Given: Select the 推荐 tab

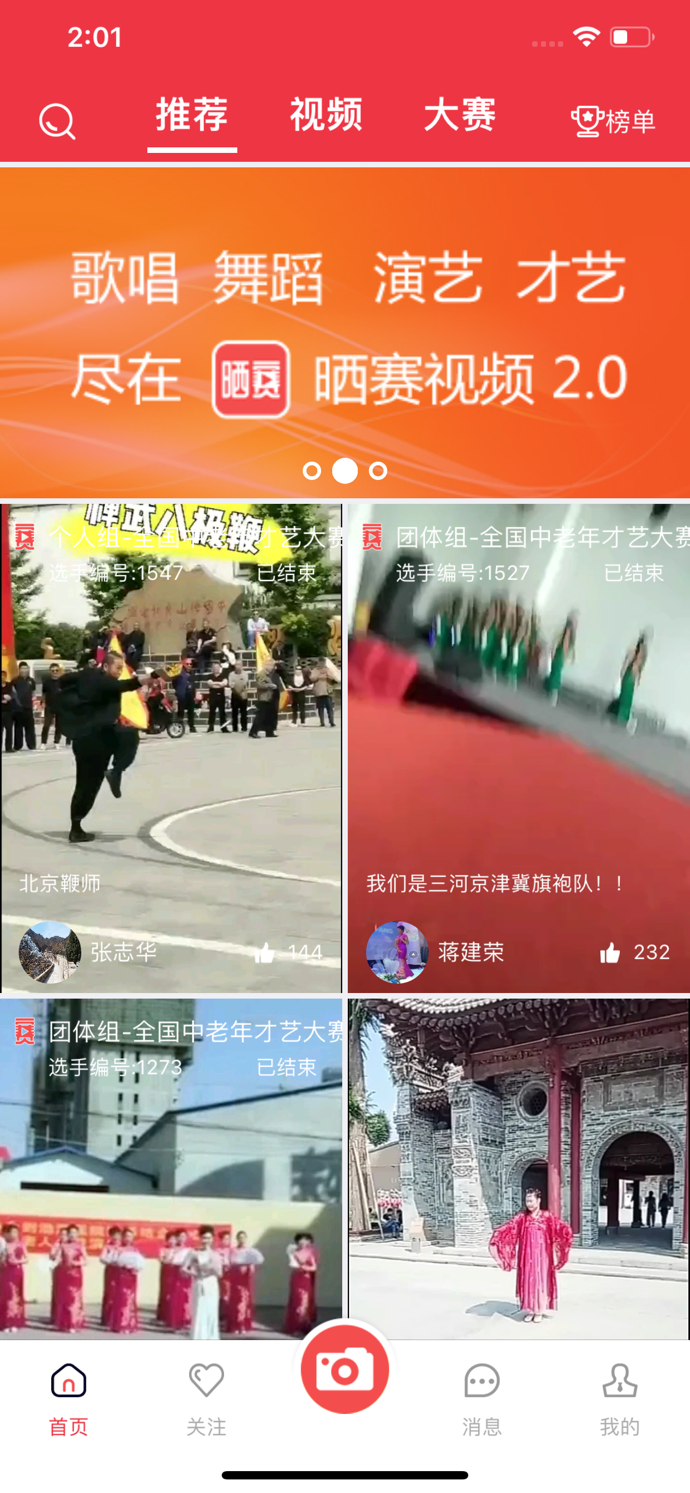Looking at the screenshot, I should tap(192, 116).
